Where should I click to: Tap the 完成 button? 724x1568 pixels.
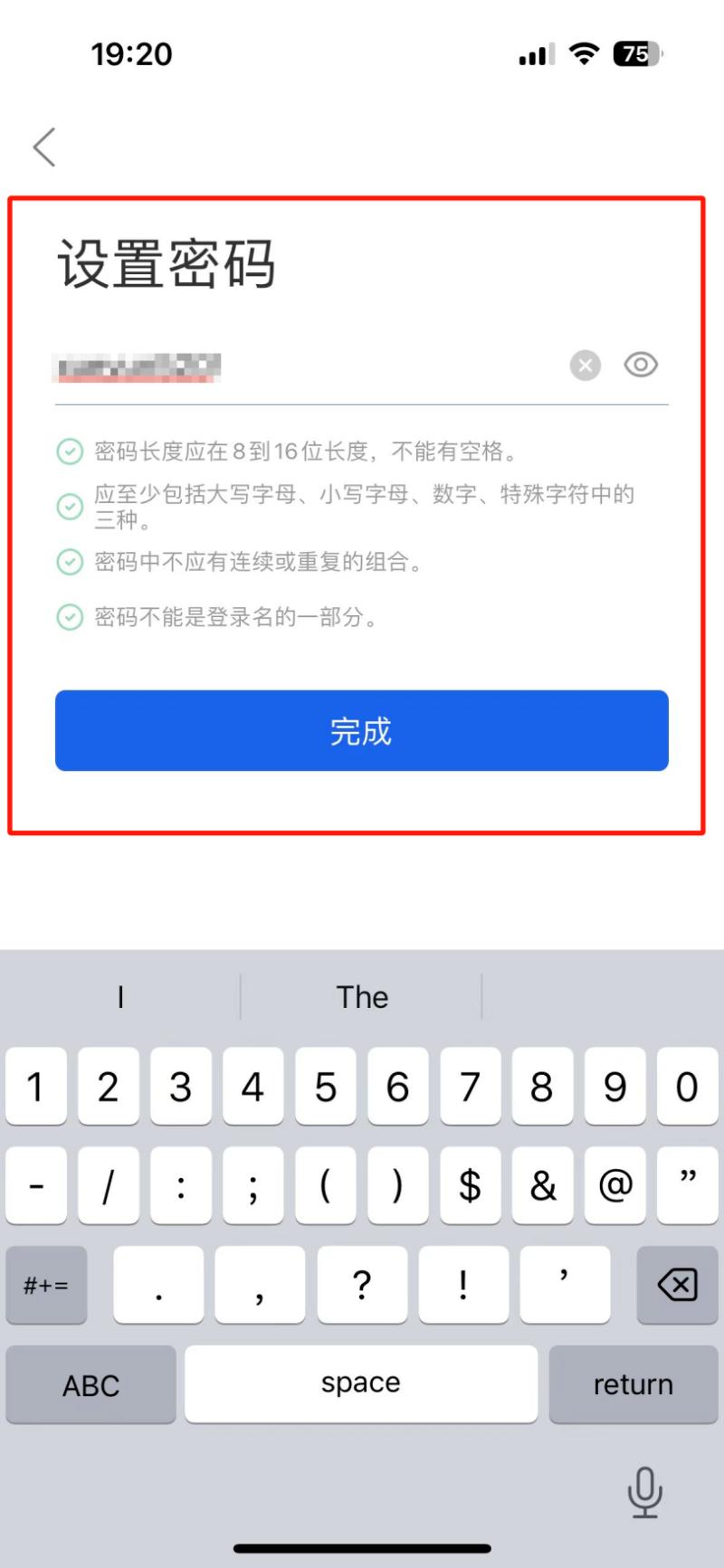(x=361, y=731)
